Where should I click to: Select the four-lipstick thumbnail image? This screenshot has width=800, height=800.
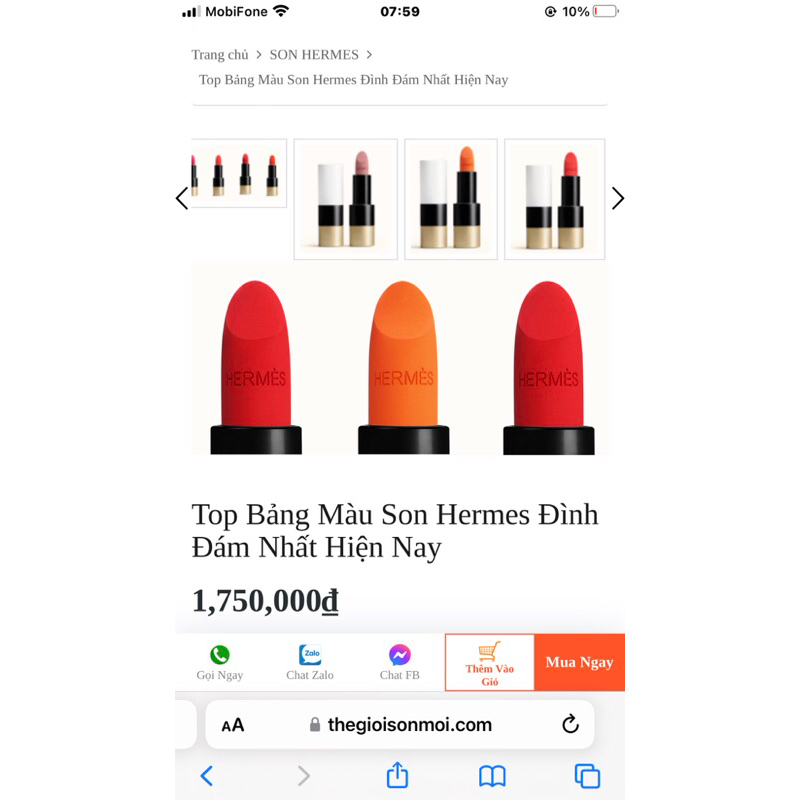(x=239, y=173)
